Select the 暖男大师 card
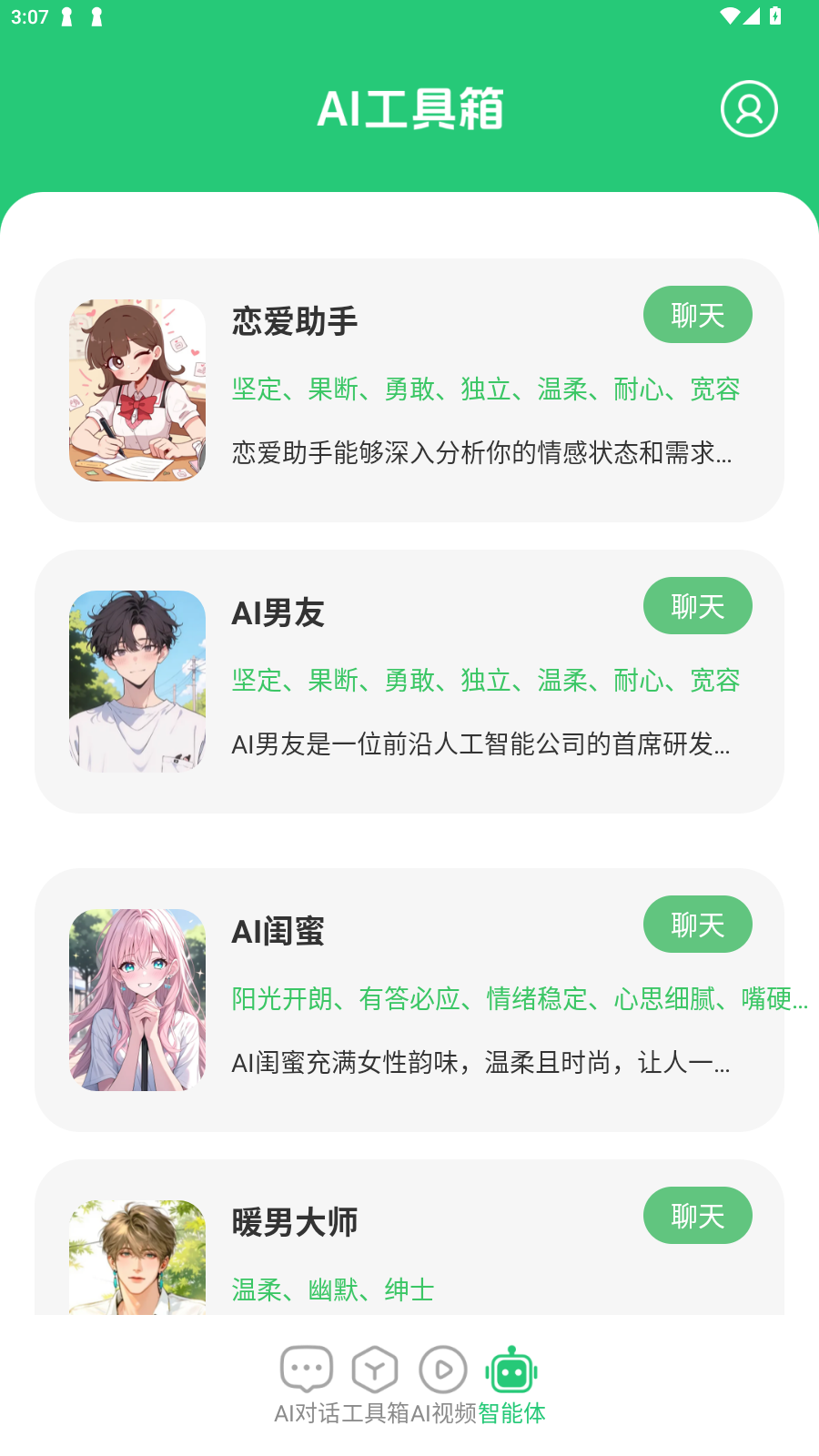 (409, 1265)
